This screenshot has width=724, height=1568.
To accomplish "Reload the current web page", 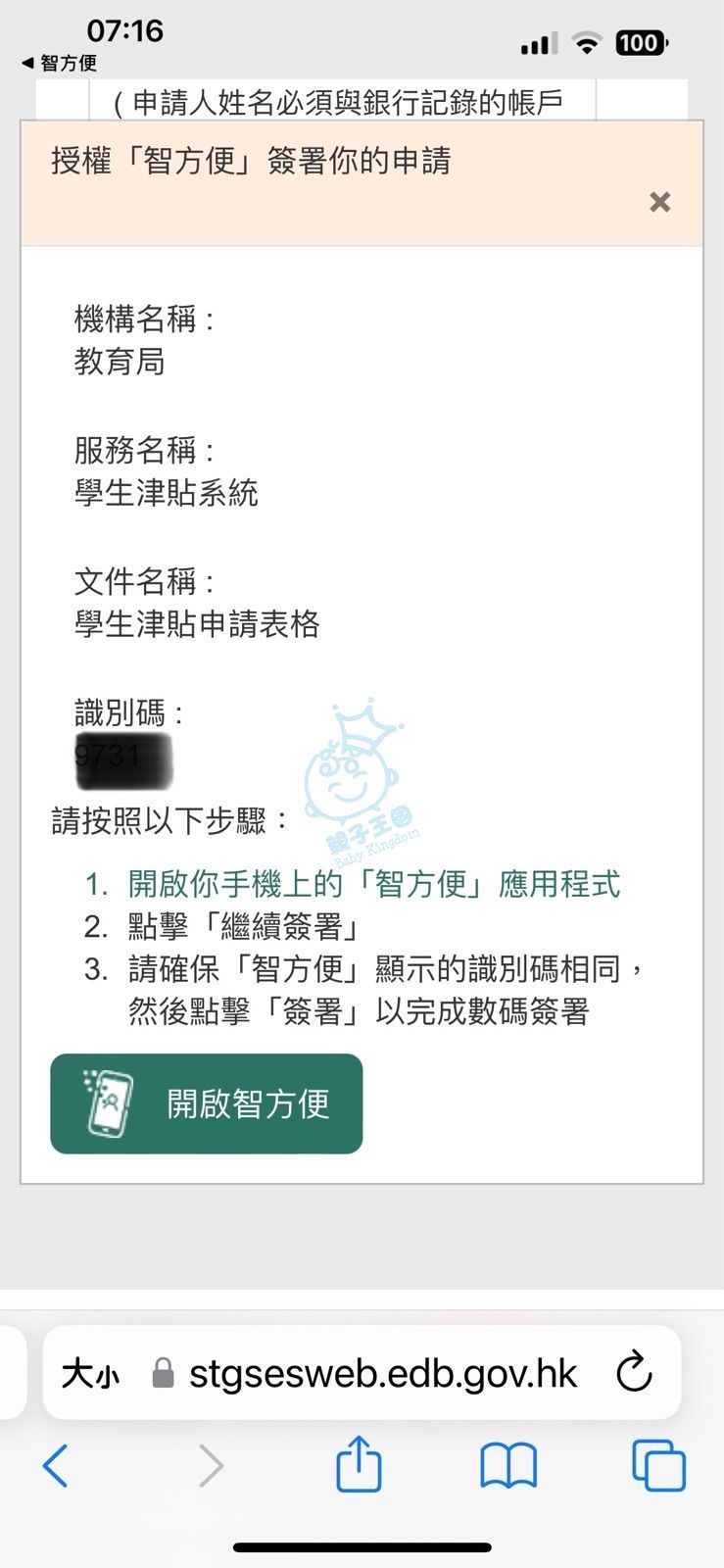I will click(634, 1372).
